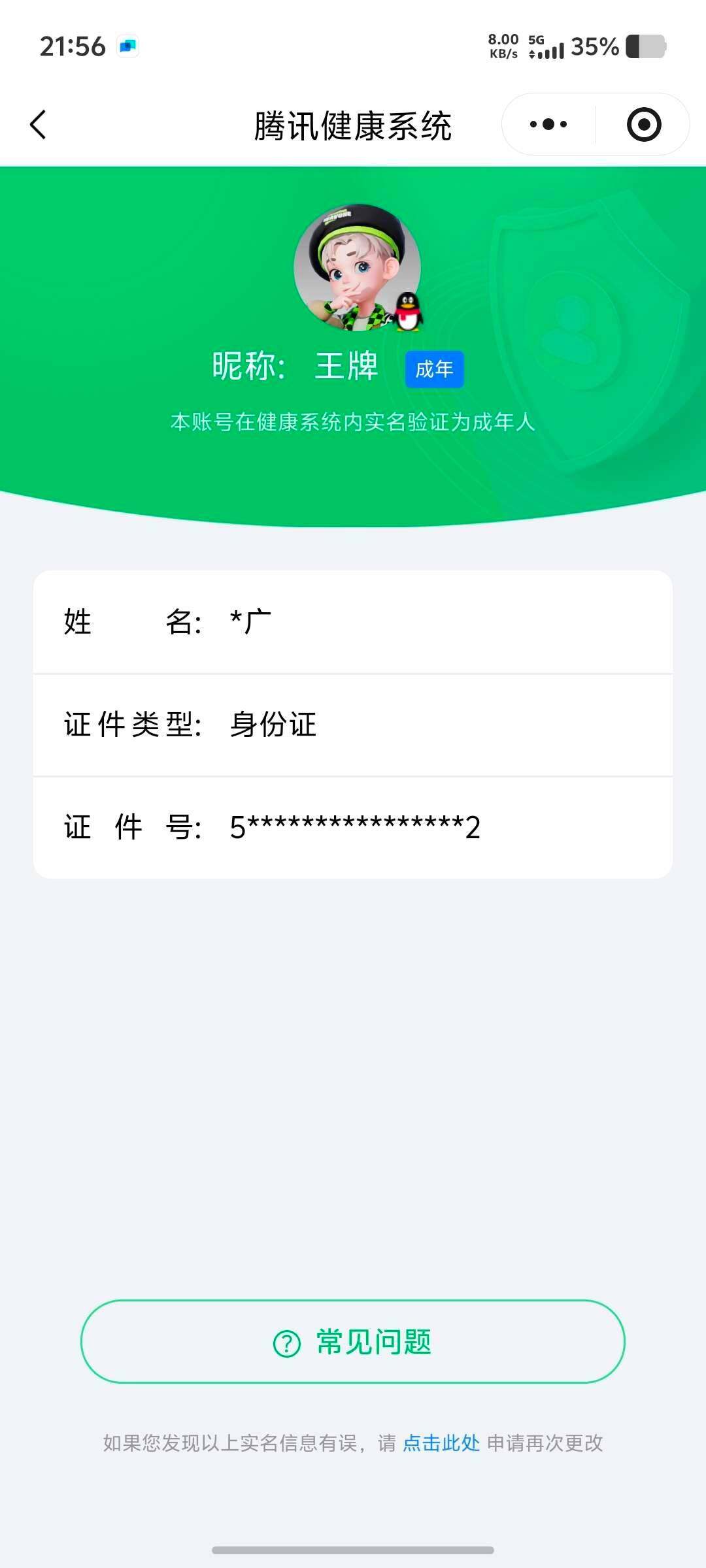Tap the 成年 adult verification badge
706x1568 pixels.
[x=434, y=368]
